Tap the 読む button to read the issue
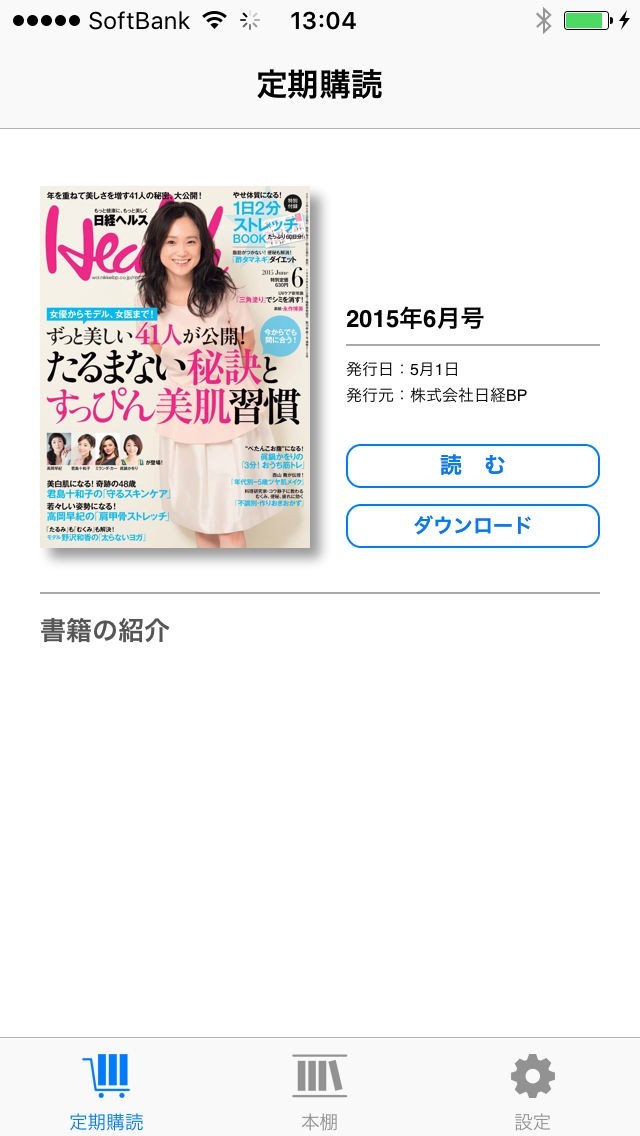 [472, 466]
